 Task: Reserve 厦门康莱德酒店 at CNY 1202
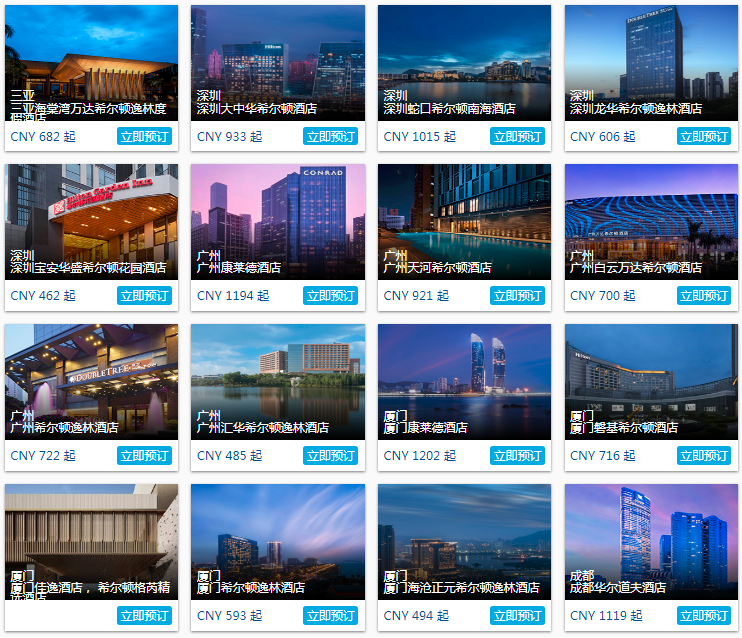click(x=517, y=456)
